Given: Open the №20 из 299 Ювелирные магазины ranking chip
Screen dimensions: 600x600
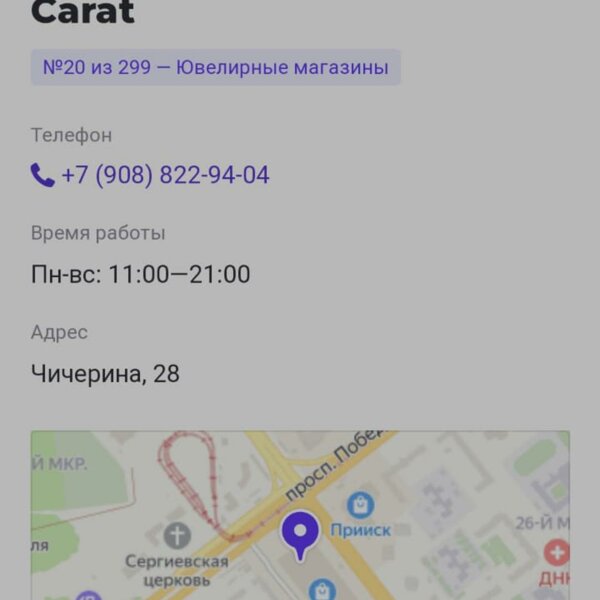Looking at the screenshot, I should pos(215,68).
